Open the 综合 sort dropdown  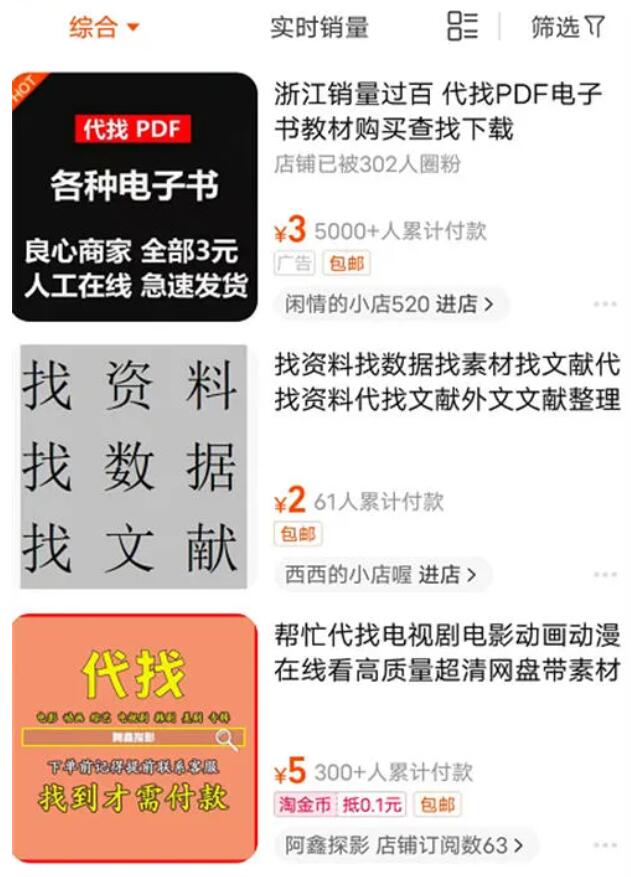pyautogui.click(x=103, y=28)
